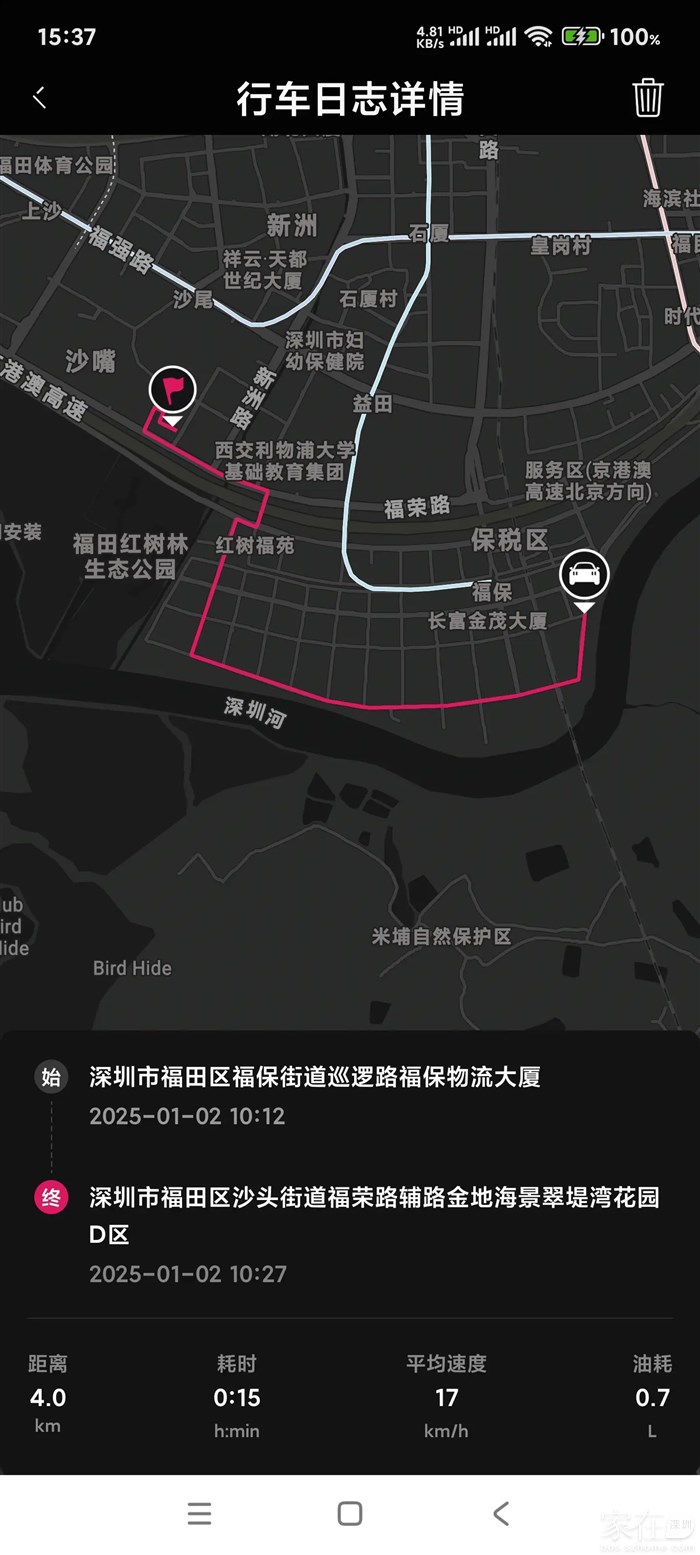Open system recent apps menu
This screenshot has width=700, height=1555.
(199, 1513)
